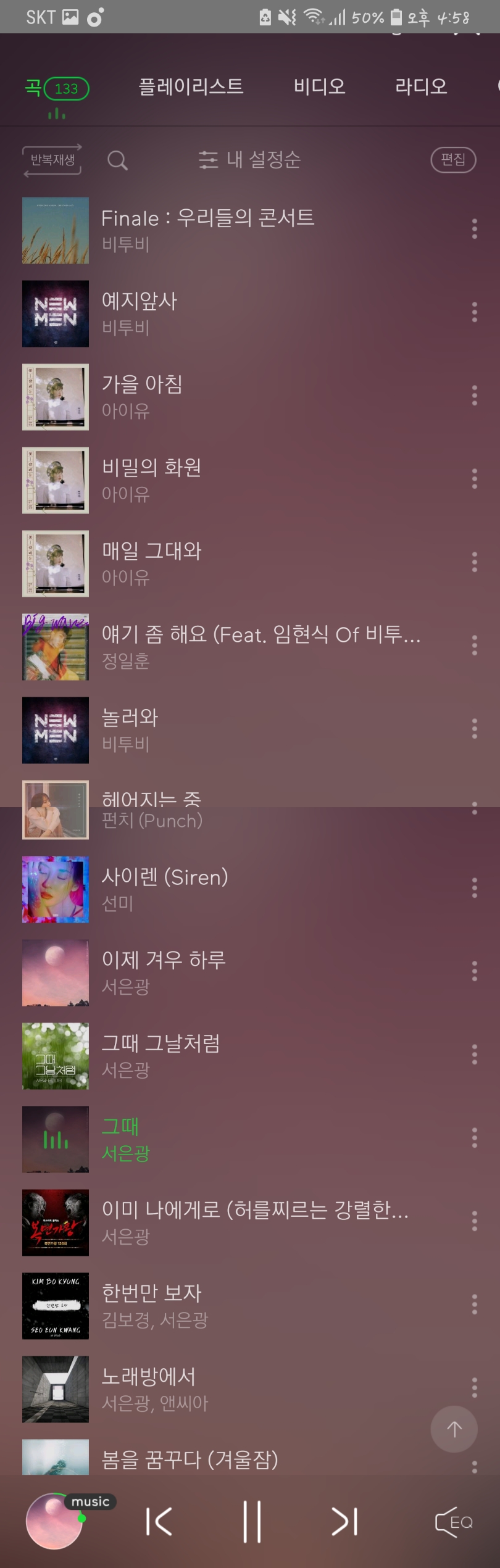Screen dimensions: 500x1568
Task: Search within the song list
Action: point(117,160)
